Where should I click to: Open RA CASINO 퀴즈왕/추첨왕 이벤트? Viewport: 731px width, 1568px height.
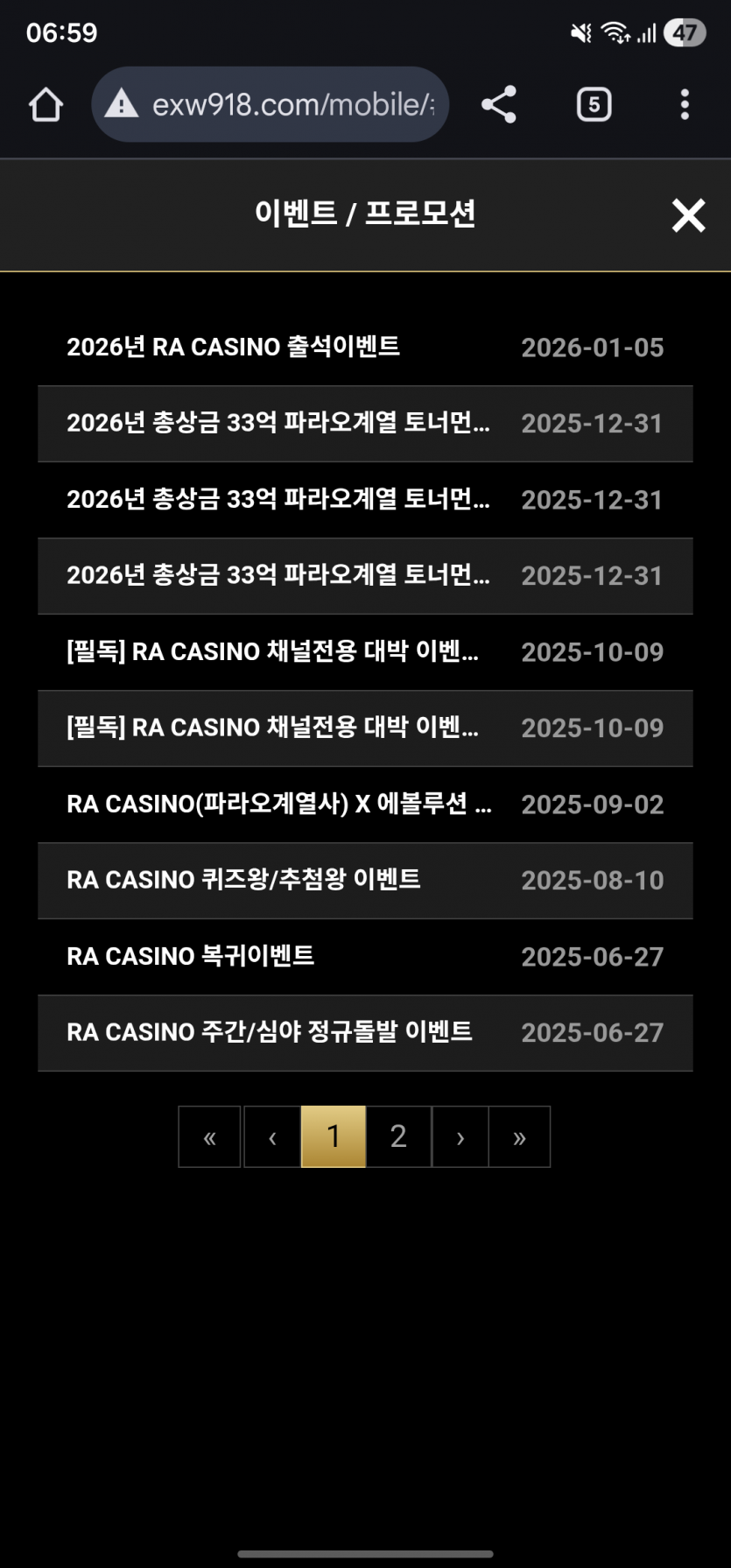[365, 881]
